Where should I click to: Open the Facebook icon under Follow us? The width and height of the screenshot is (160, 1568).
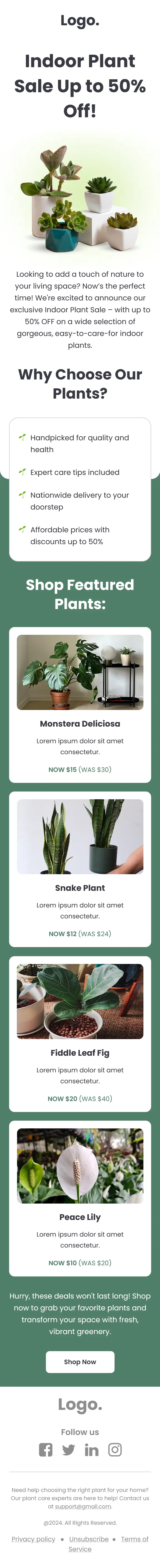click(x=46, y=1449)
